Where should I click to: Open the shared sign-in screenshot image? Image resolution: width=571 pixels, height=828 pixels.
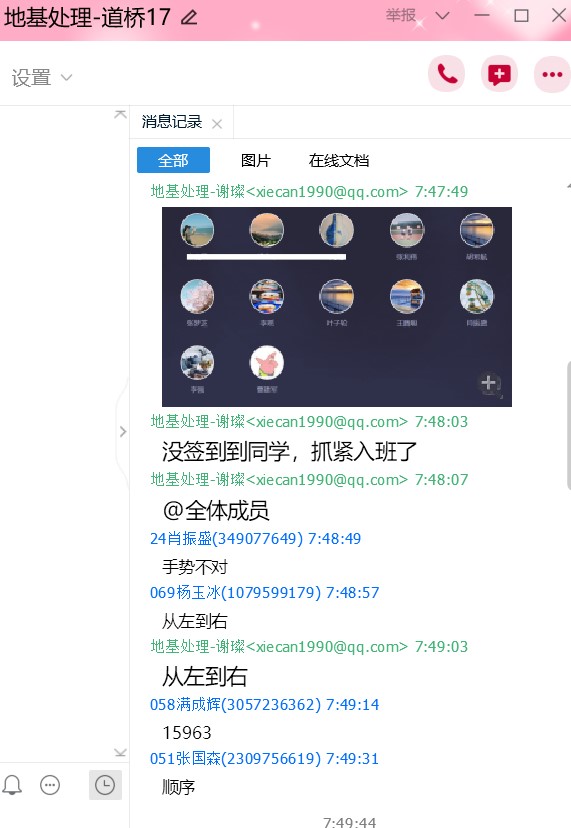pyautogui.click(x=336, y=307)
